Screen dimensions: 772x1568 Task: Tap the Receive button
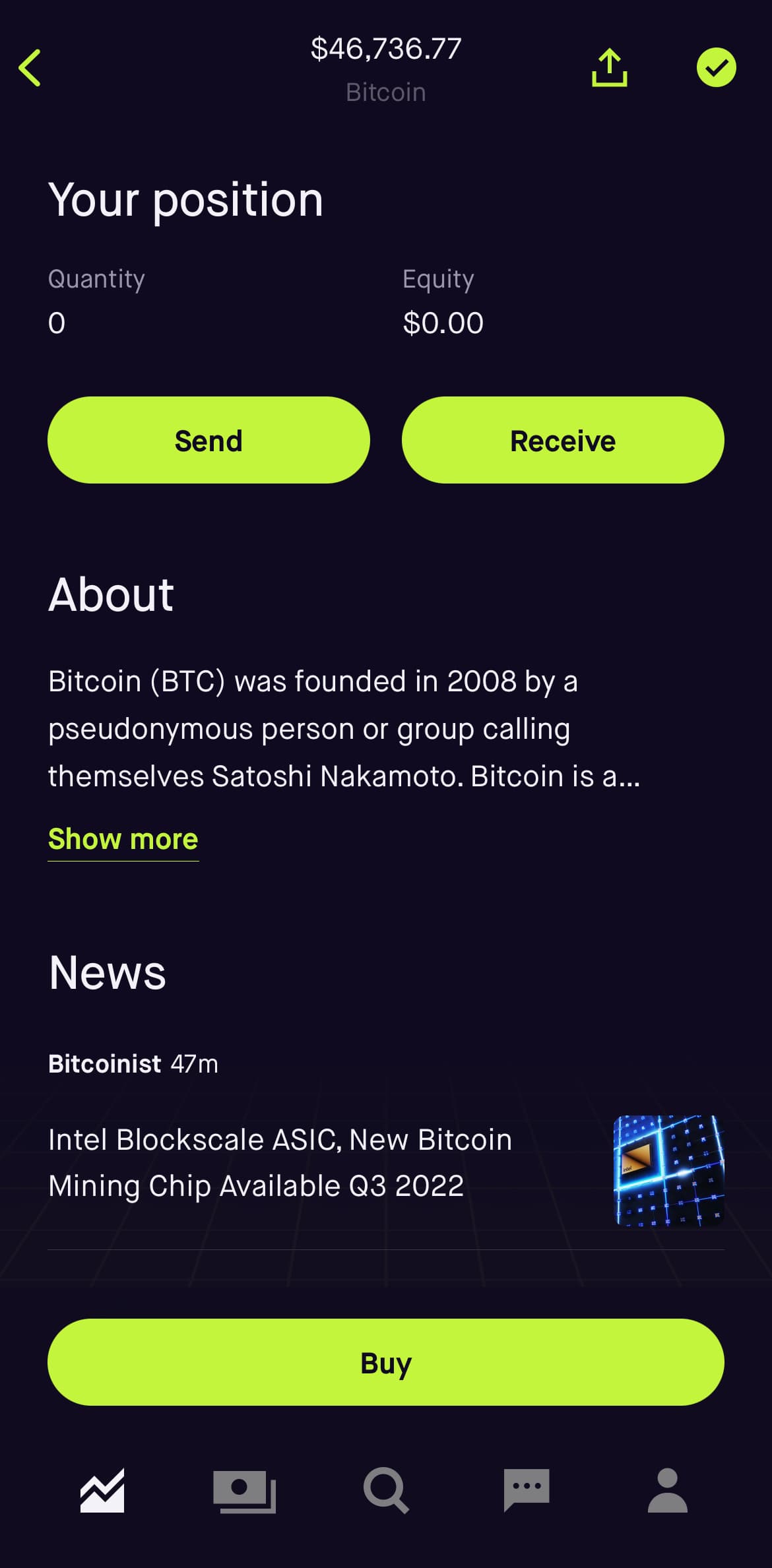pyautogui.click(x=563, y=440)
